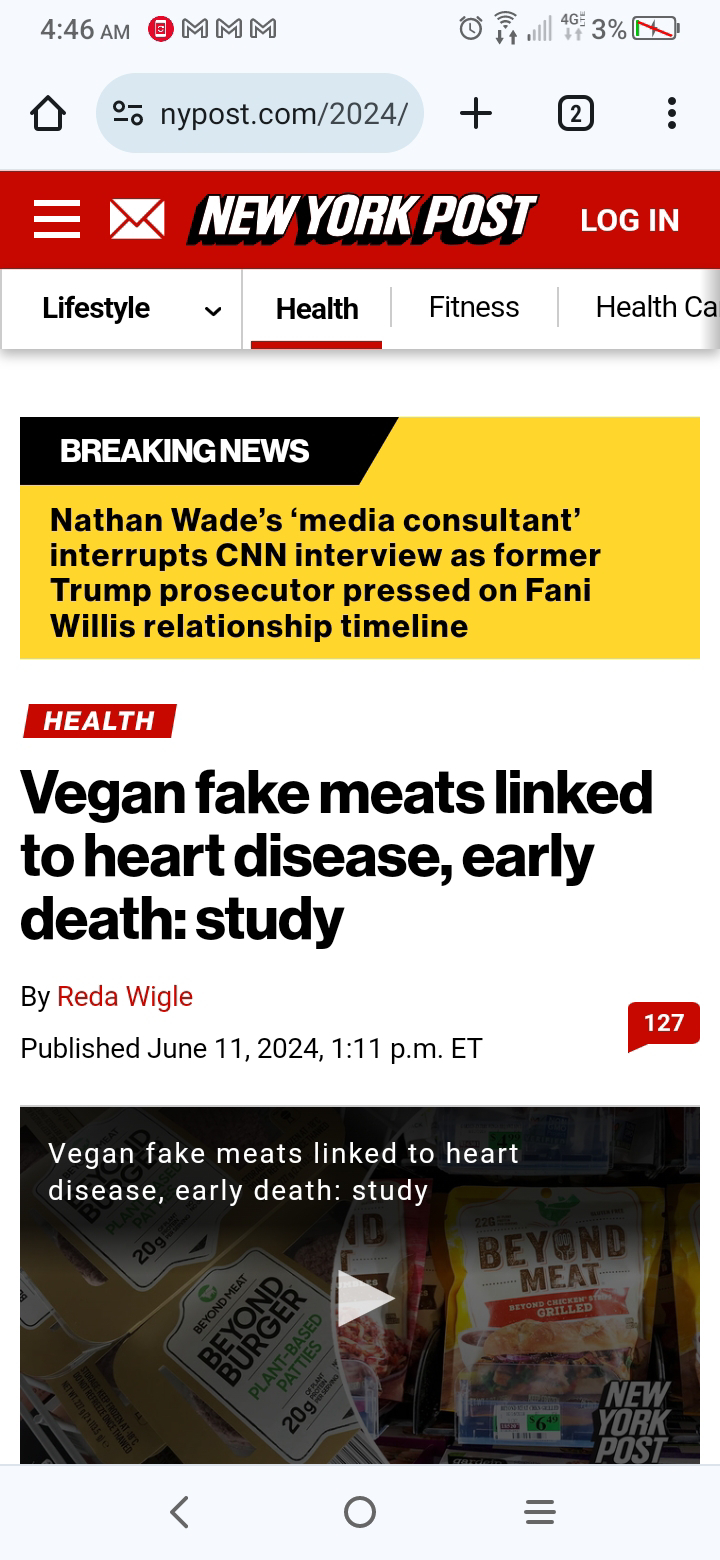View author Reda Wigle's page
Screen dimensions: 720x1560
pyautogui.click(x=125, y=996)
